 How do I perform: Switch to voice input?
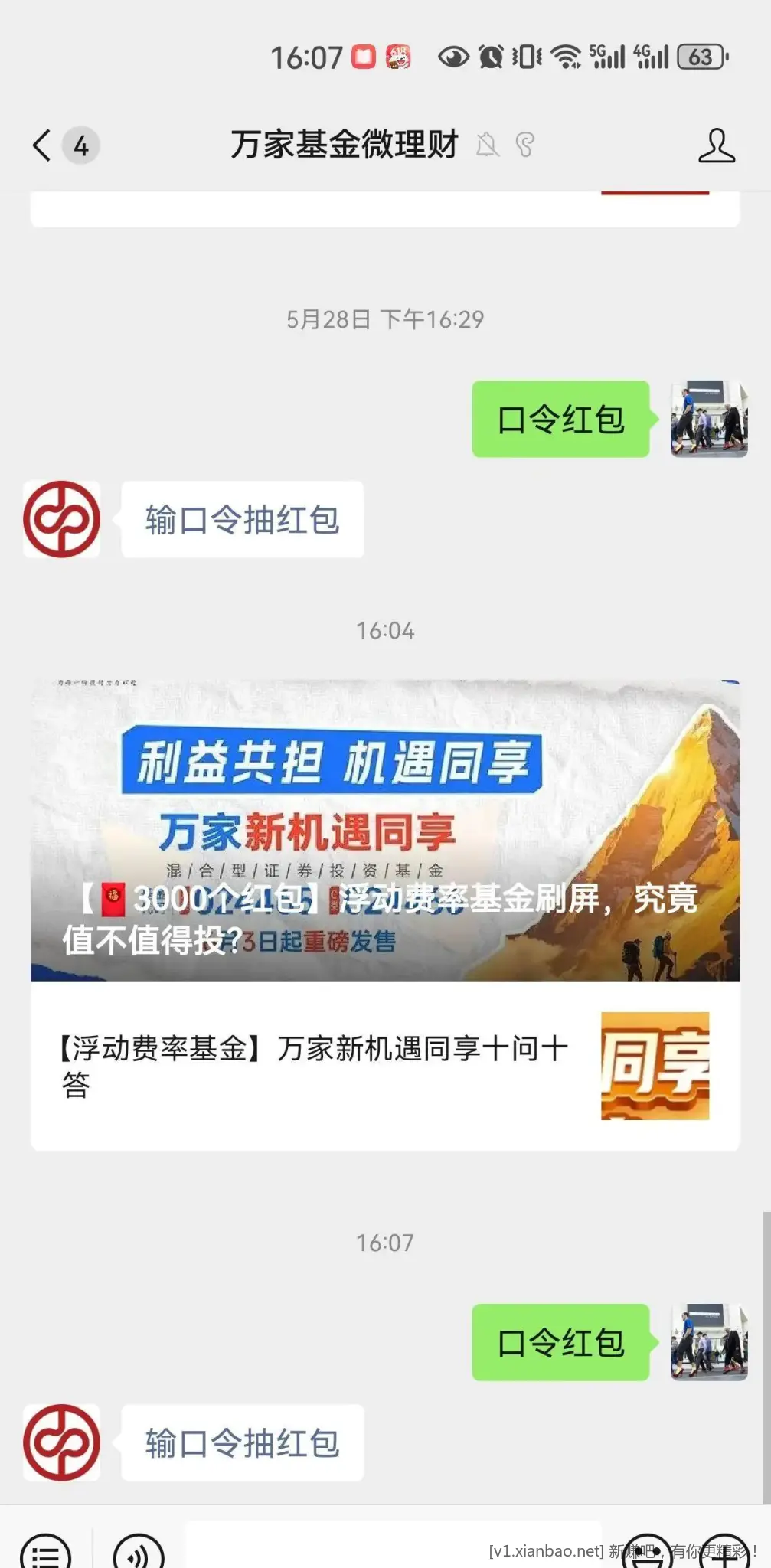pos(139,1553)
